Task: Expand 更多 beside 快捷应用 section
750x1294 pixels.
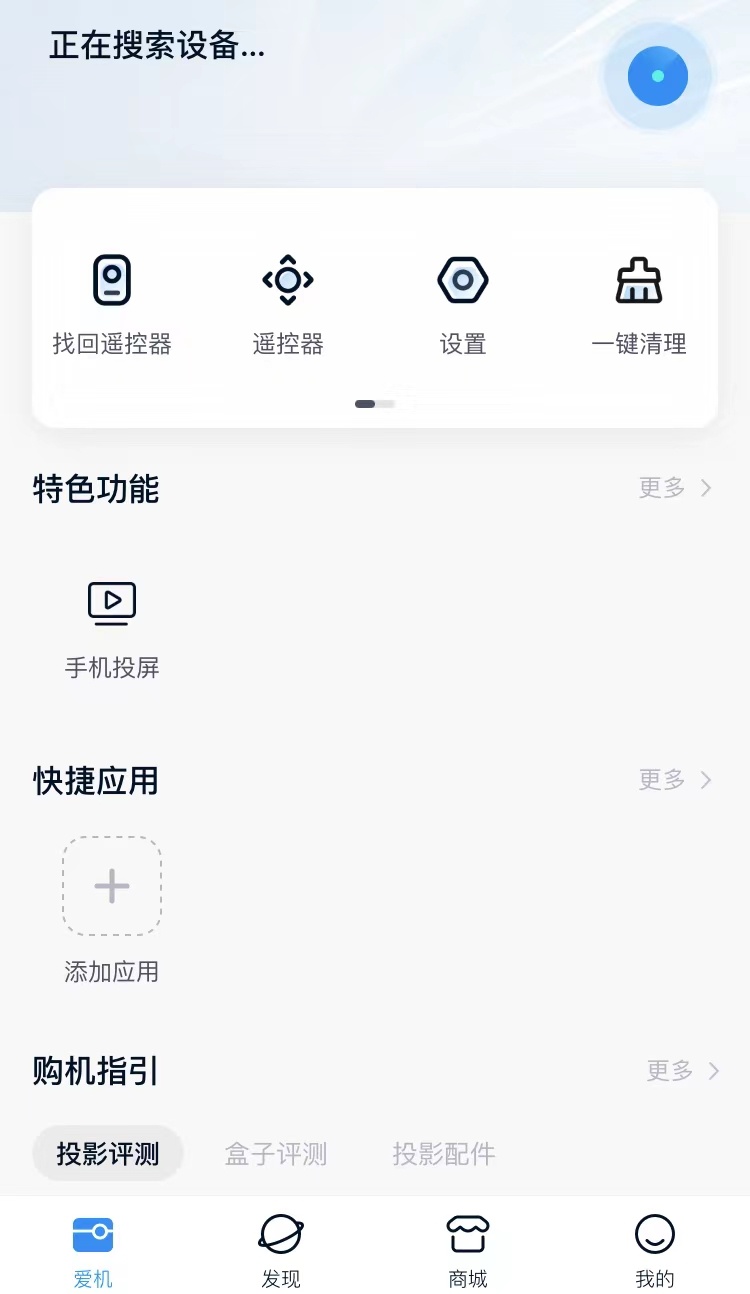Action: pos(674,780)
